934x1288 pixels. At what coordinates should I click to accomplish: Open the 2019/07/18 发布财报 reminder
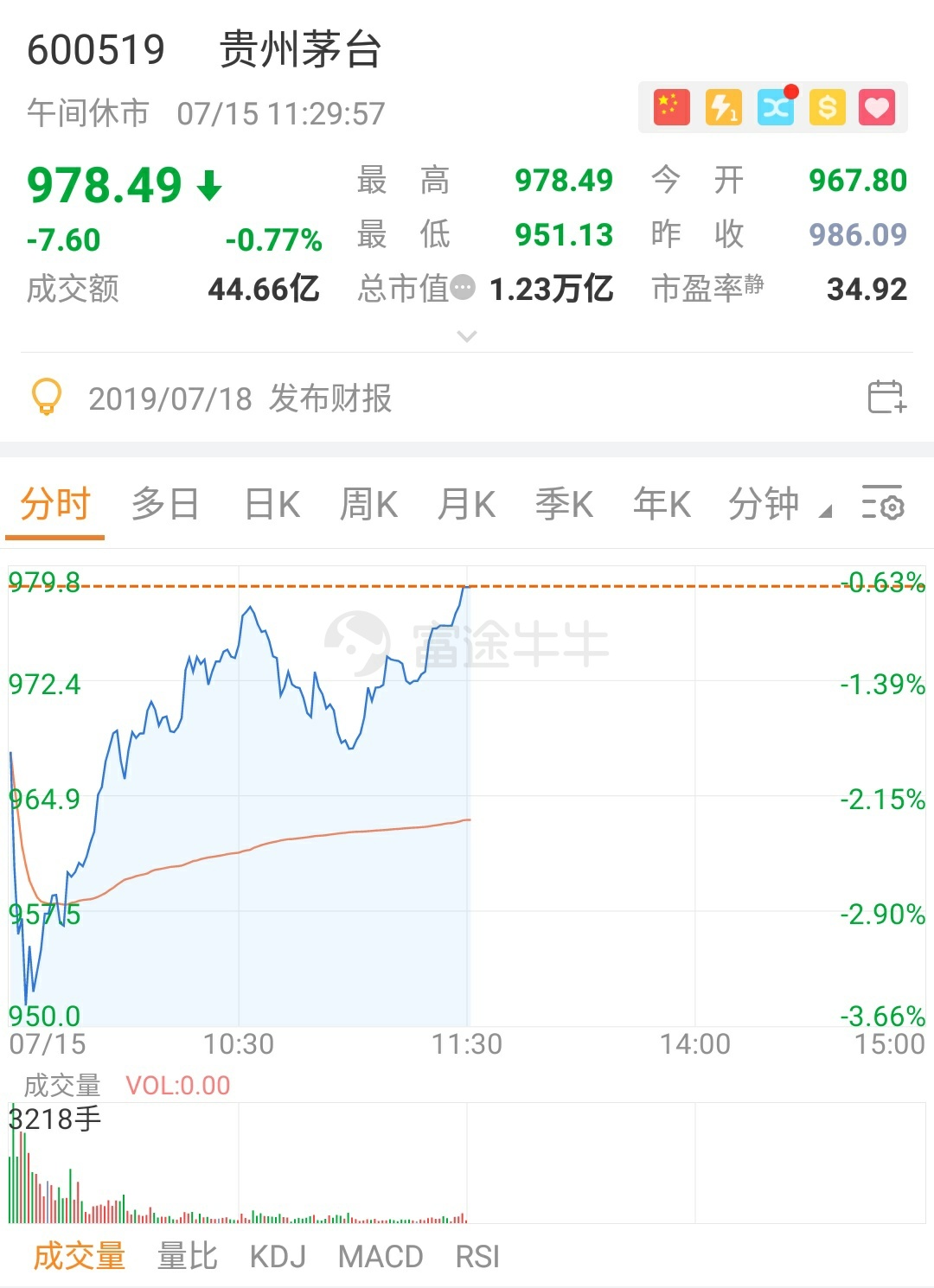240,399
